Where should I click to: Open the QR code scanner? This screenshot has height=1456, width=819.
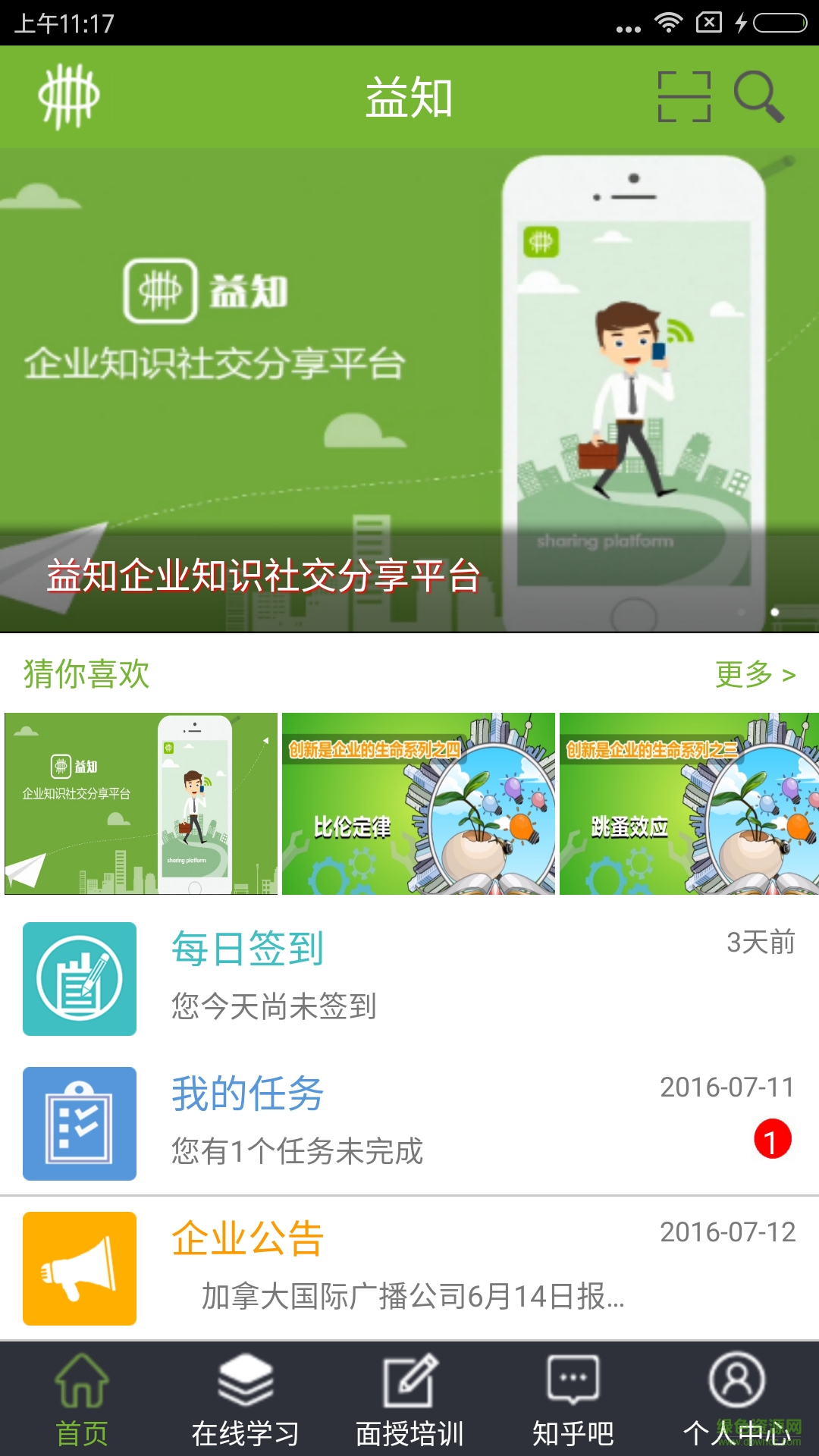coord(684,97)
